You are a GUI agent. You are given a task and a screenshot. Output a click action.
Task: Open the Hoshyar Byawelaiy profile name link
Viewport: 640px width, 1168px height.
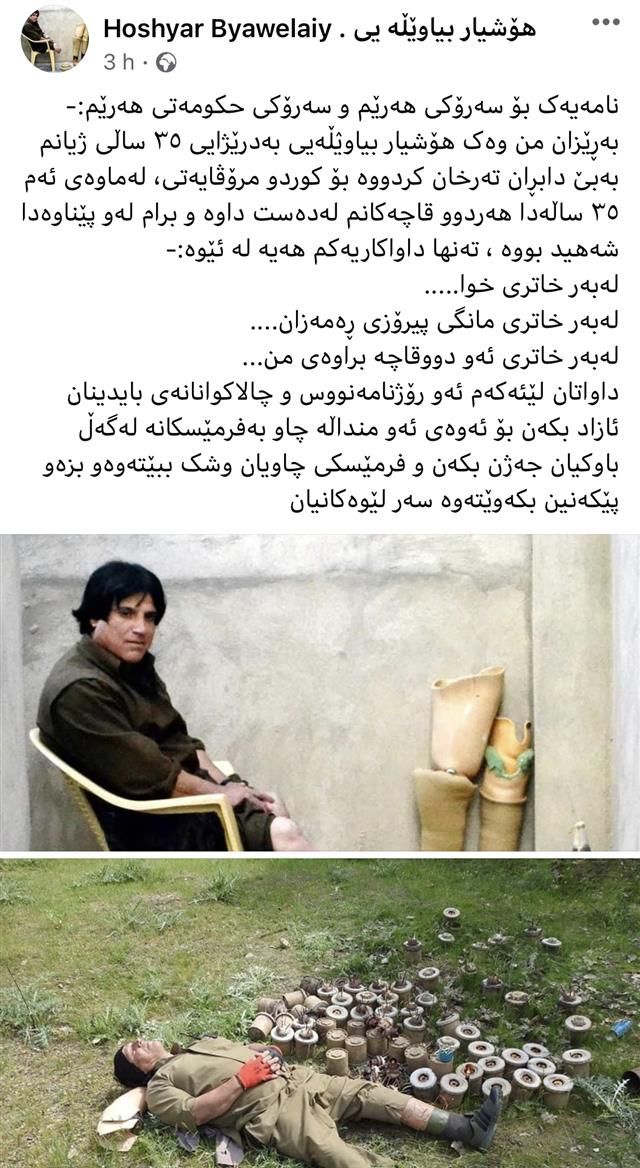point(319,27)
